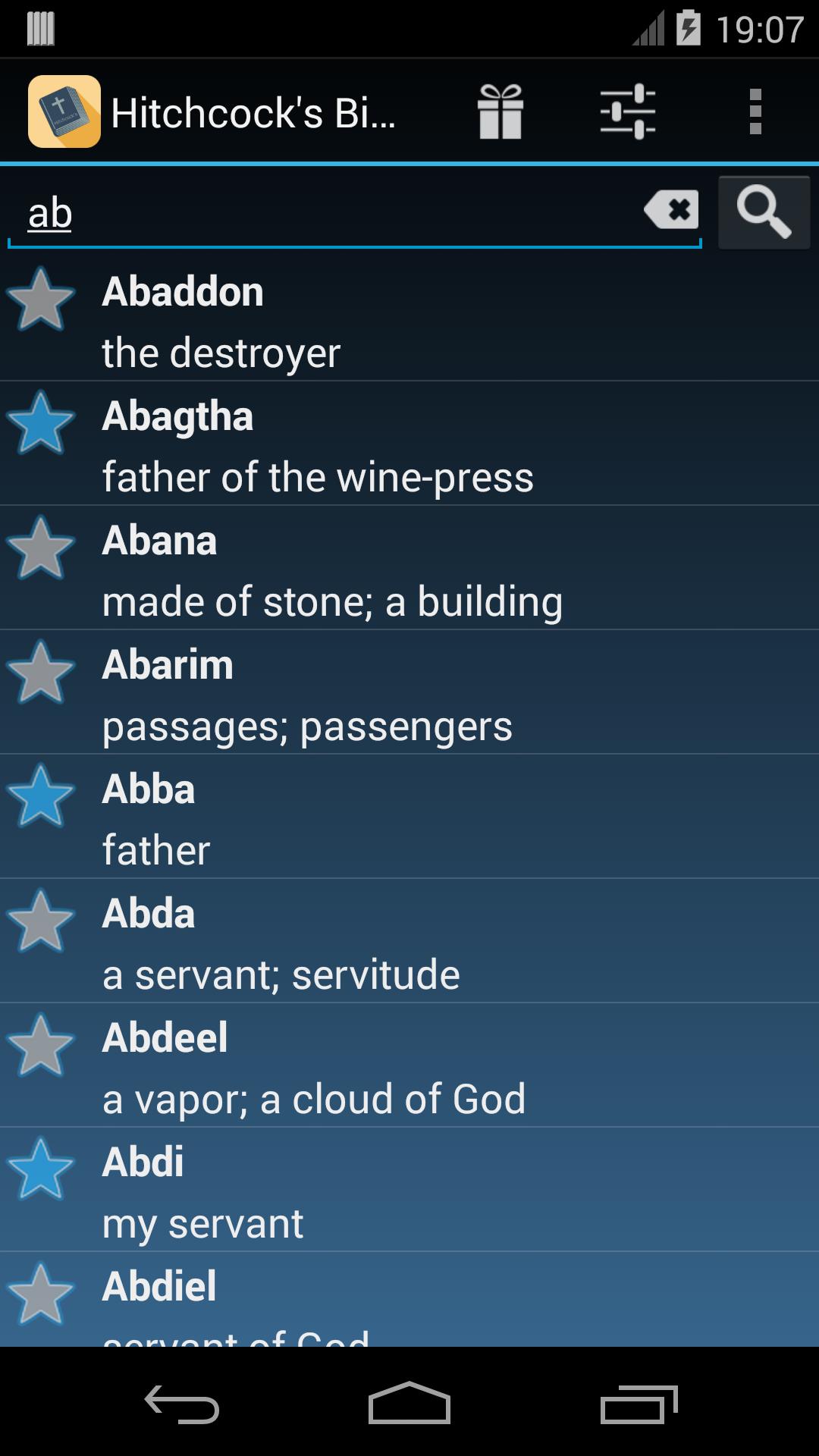This screenshot has height=1456, width=819.
Task: Tap the recent apps button
Action: tap(641, 1408)
